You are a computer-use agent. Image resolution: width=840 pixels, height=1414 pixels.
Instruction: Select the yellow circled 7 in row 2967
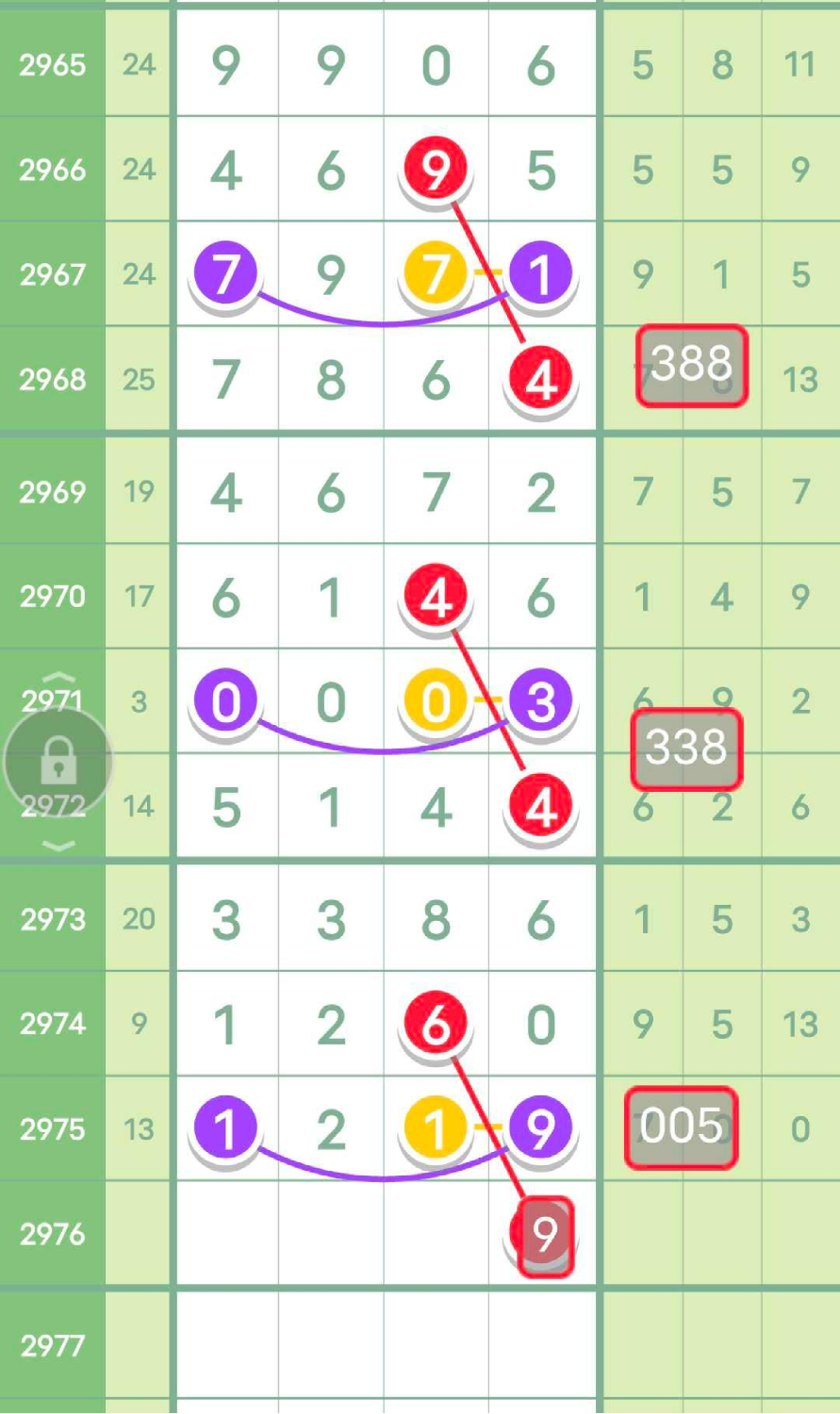click(x=436, y=274)
